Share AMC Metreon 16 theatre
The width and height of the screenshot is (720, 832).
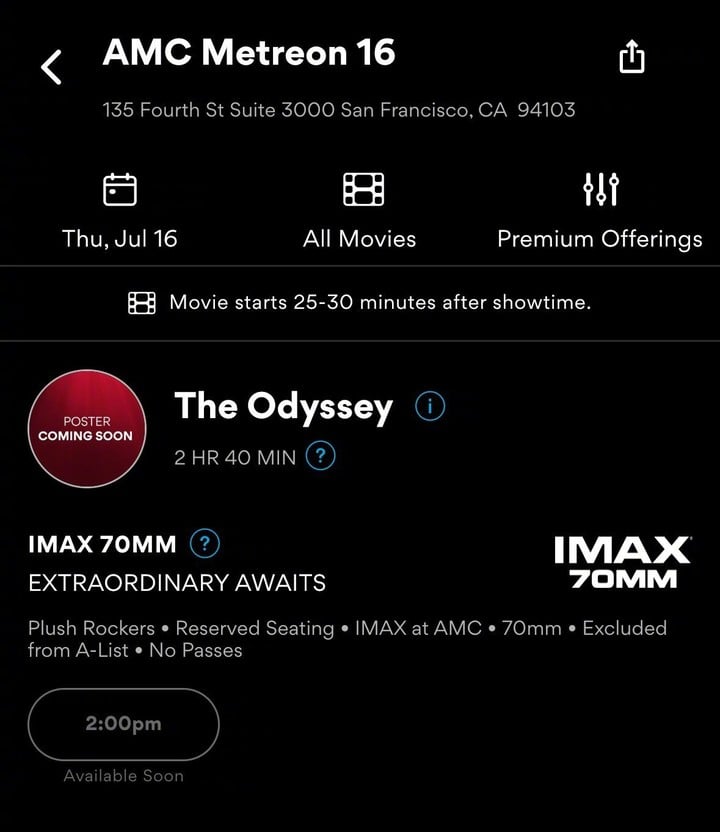click(631, 58)
